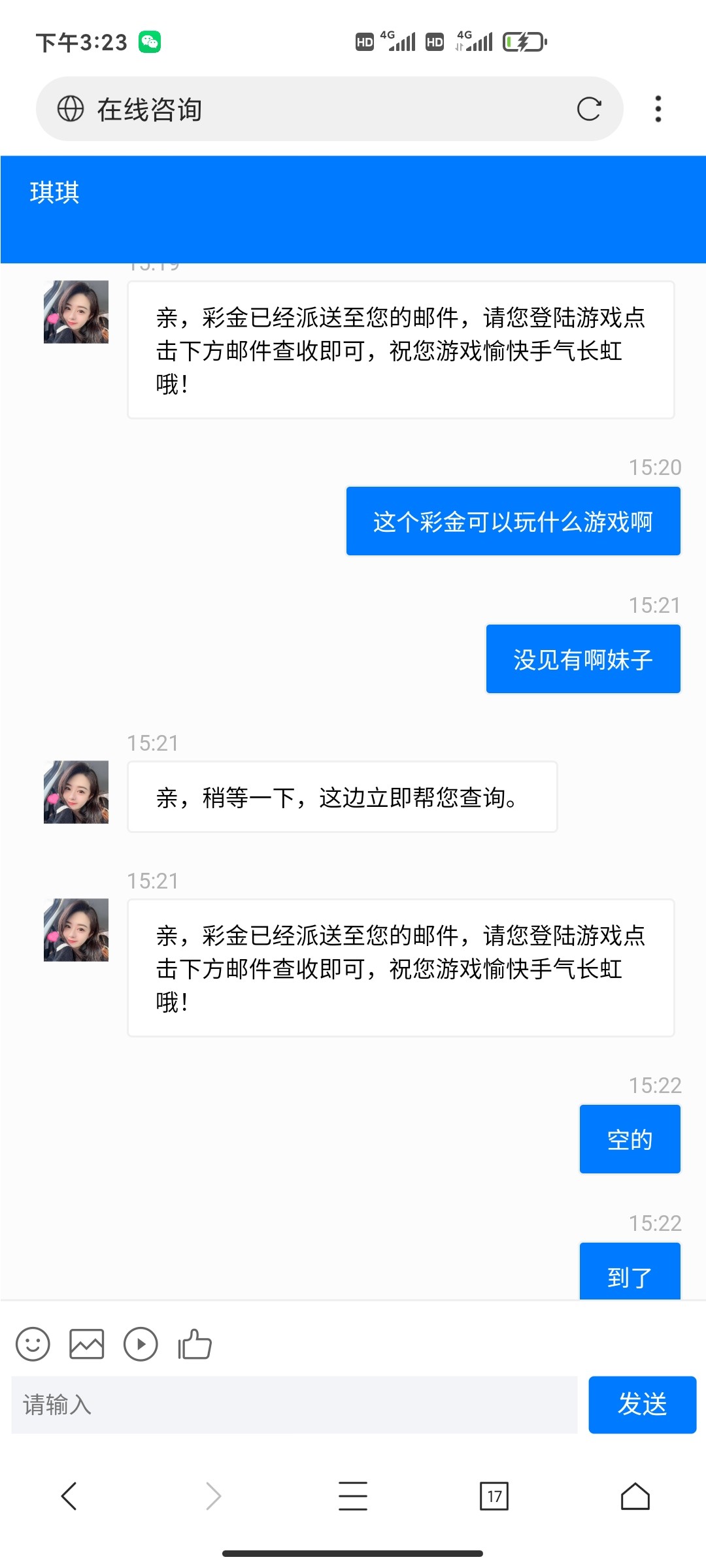Send the message with 发送
This screenshot has width=706, height=1568.
pos(642,1405)
